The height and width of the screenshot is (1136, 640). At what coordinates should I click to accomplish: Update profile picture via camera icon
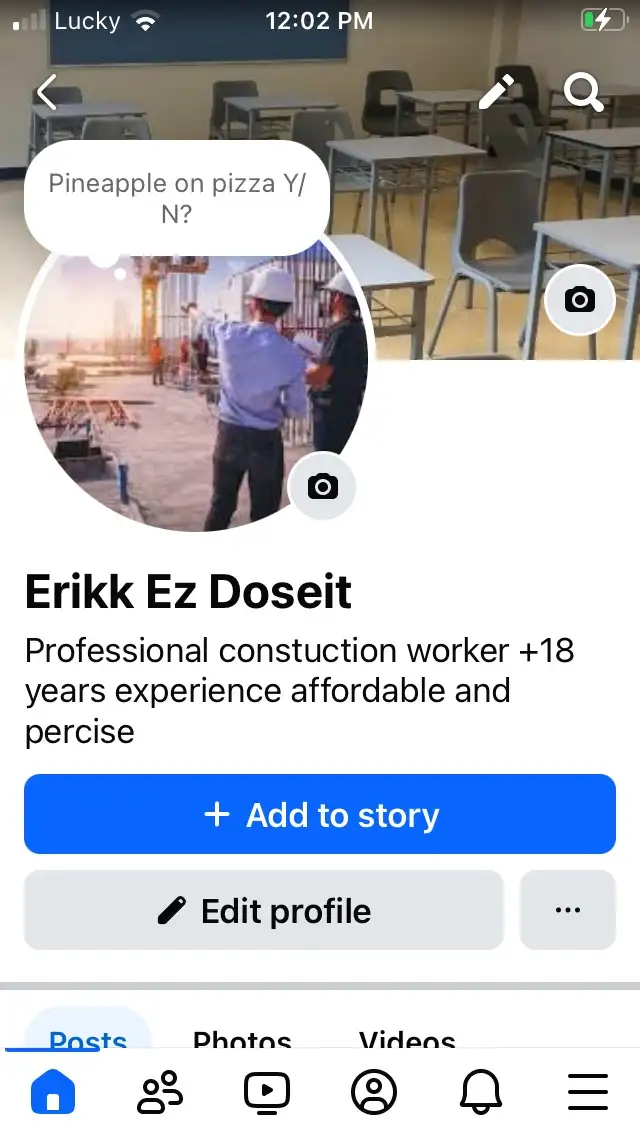(x=322, y=487)
